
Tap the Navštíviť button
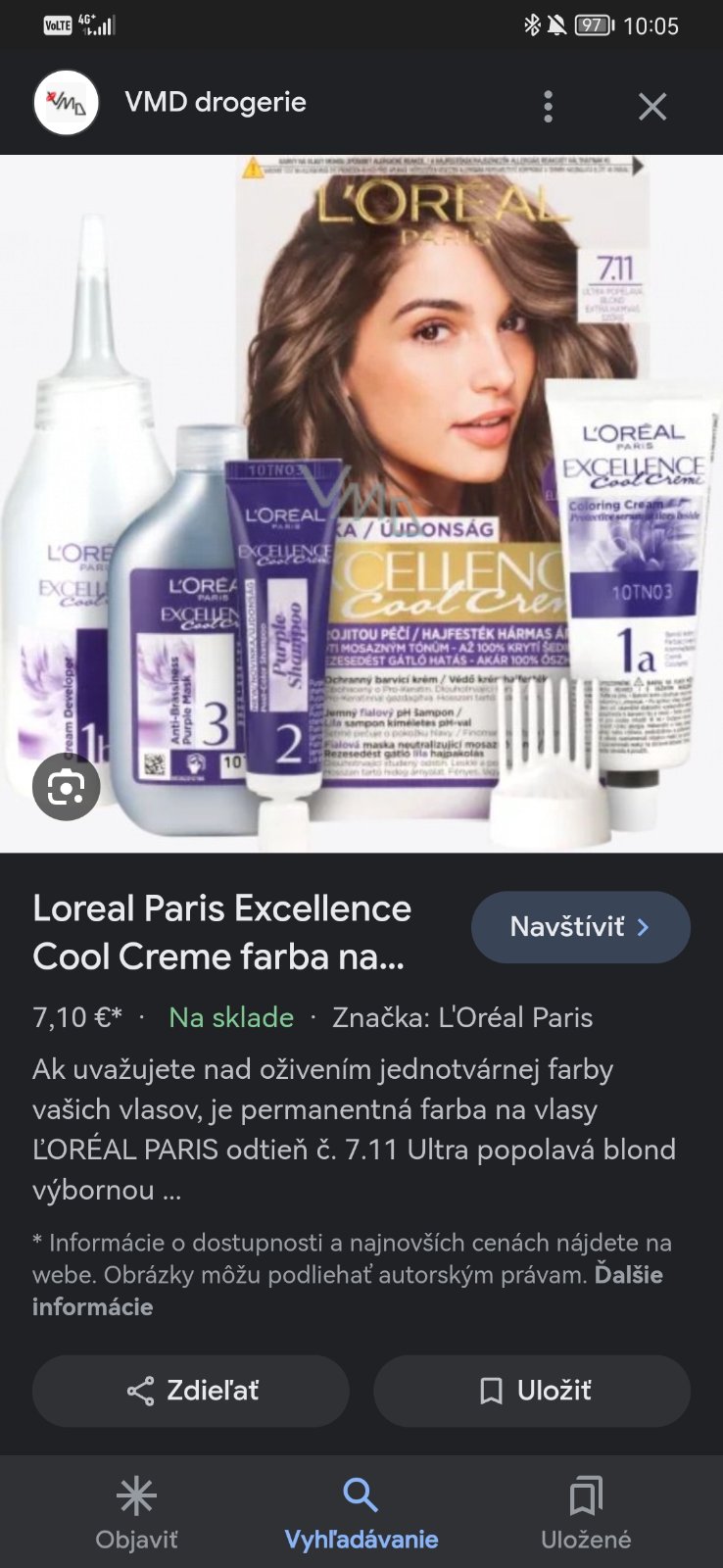pos(580,927)
